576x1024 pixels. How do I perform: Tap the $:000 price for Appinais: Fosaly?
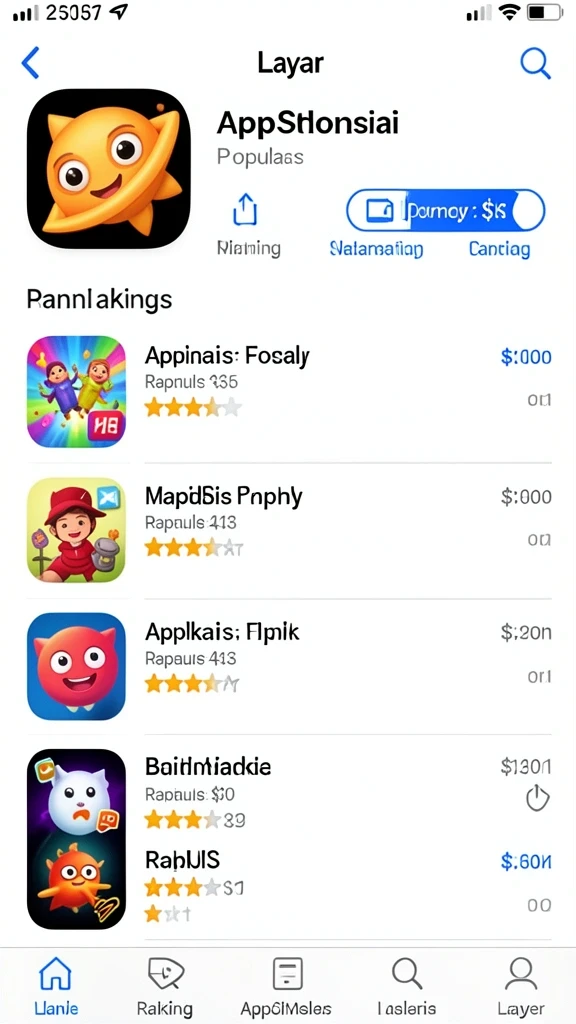526,357
